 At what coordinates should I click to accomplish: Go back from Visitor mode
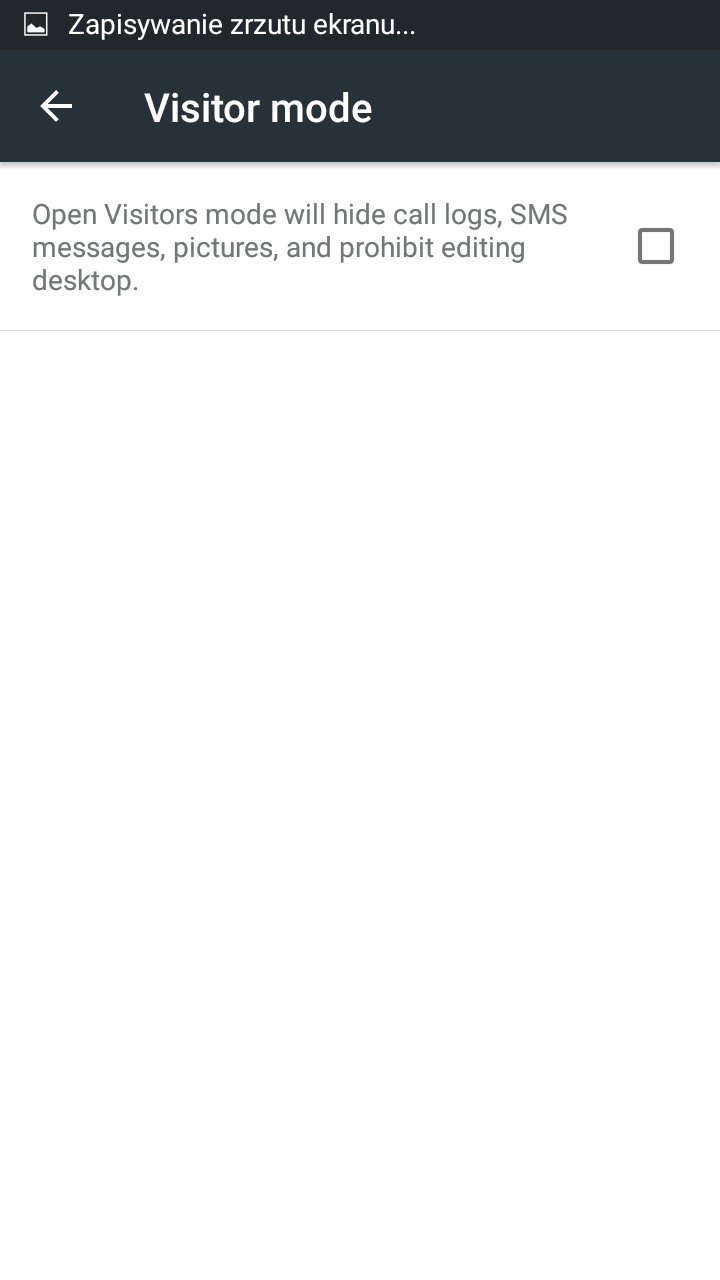pyautogui.click(x=56, y=106)
